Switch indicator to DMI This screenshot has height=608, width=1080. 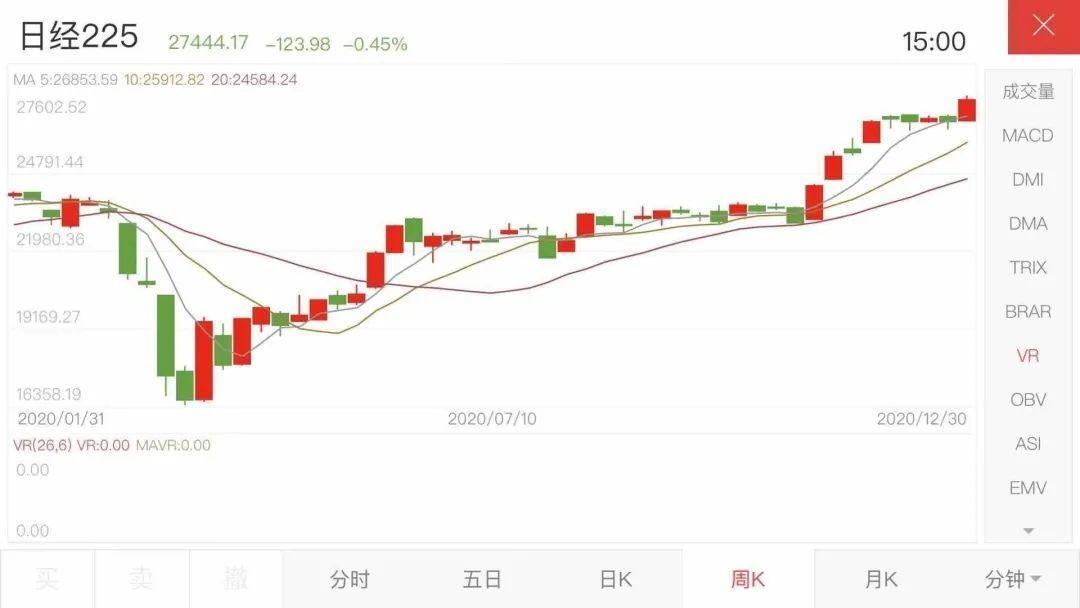pyautogui.click(x=1028, y=180)
